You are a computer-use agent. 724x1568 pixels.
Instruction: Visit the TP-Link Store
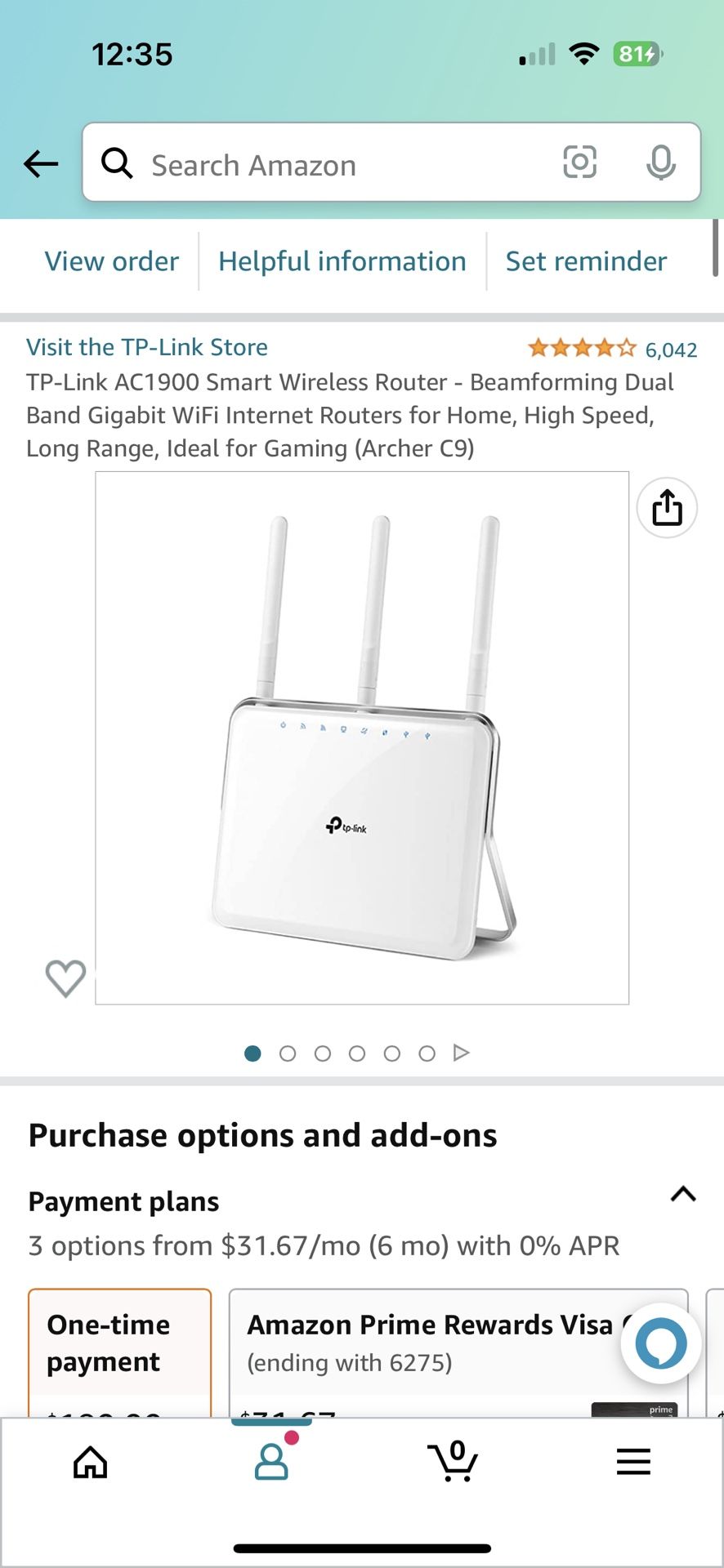[147, 346]
